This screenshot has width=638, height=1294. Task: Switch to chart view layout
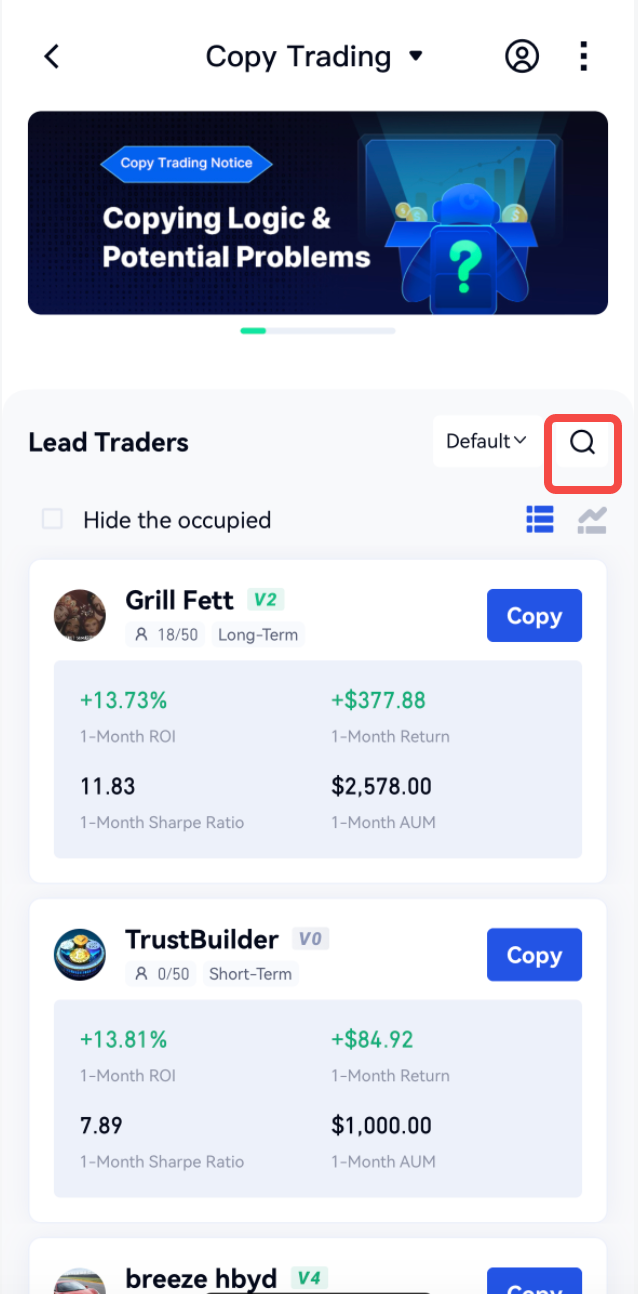(x=592, y=519)
